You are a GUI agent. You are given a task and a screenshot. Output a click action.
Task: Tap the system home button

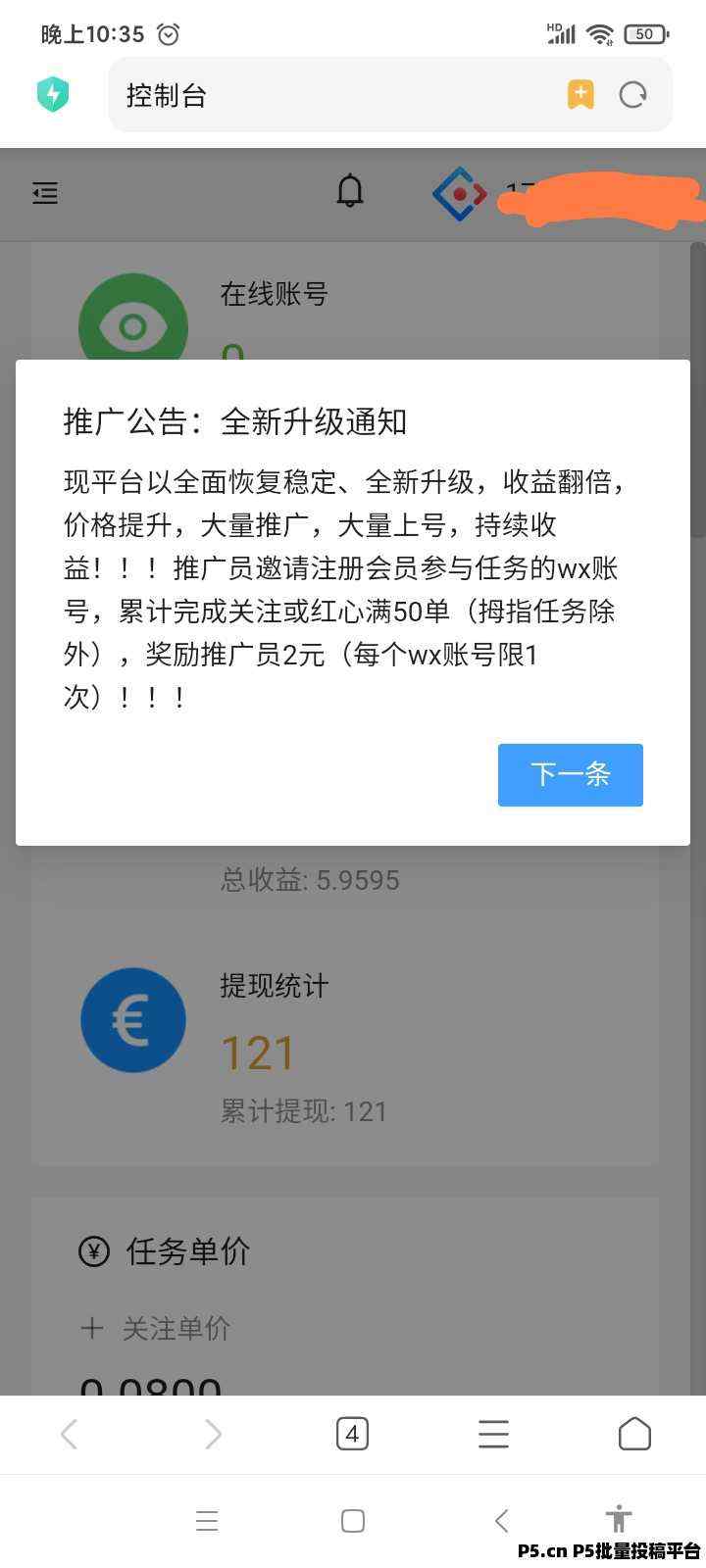(353, 1521)
